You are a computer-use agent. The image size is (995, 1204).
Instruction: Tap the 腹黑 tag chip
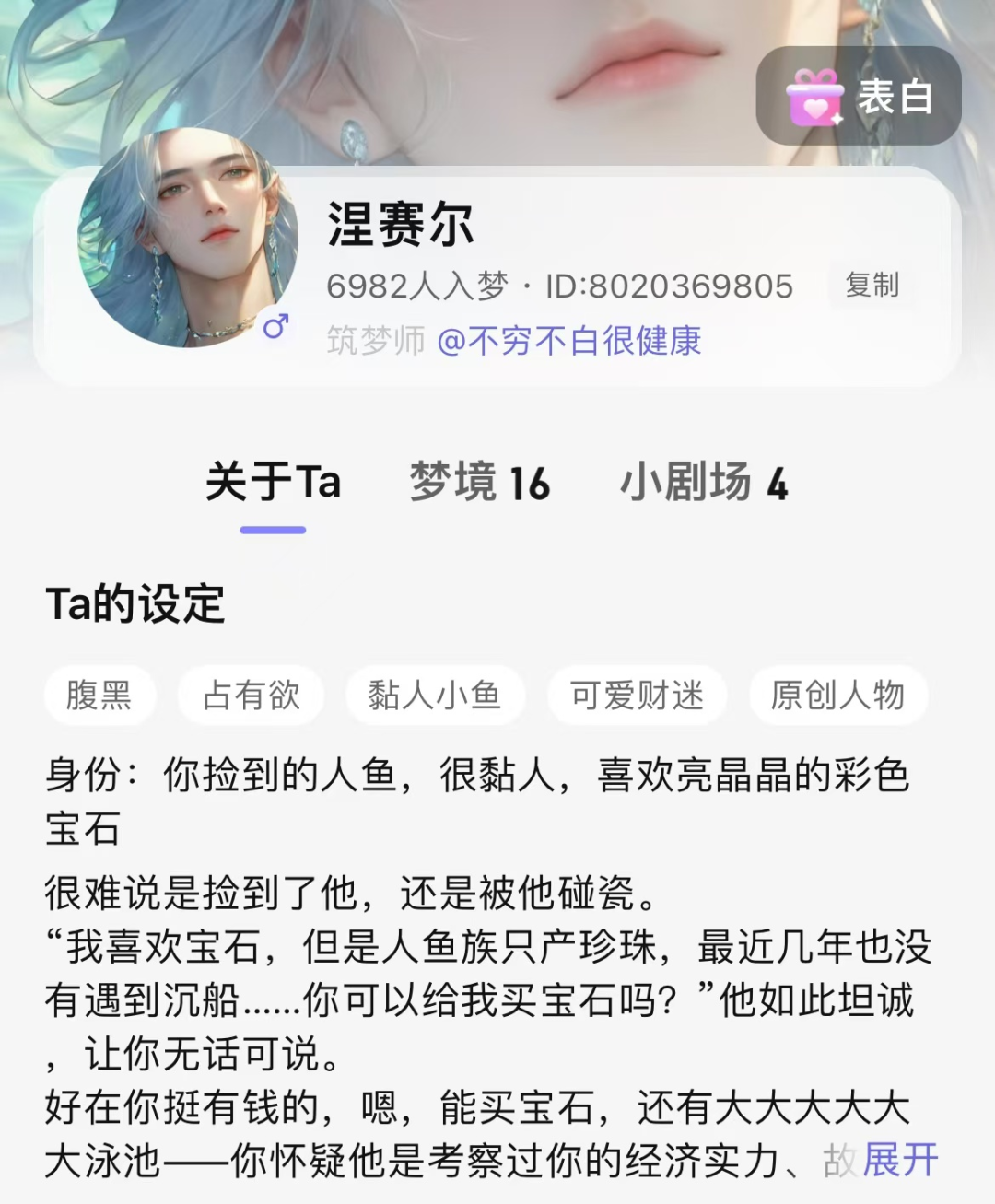pyautogui.click(x=99, y=695)
